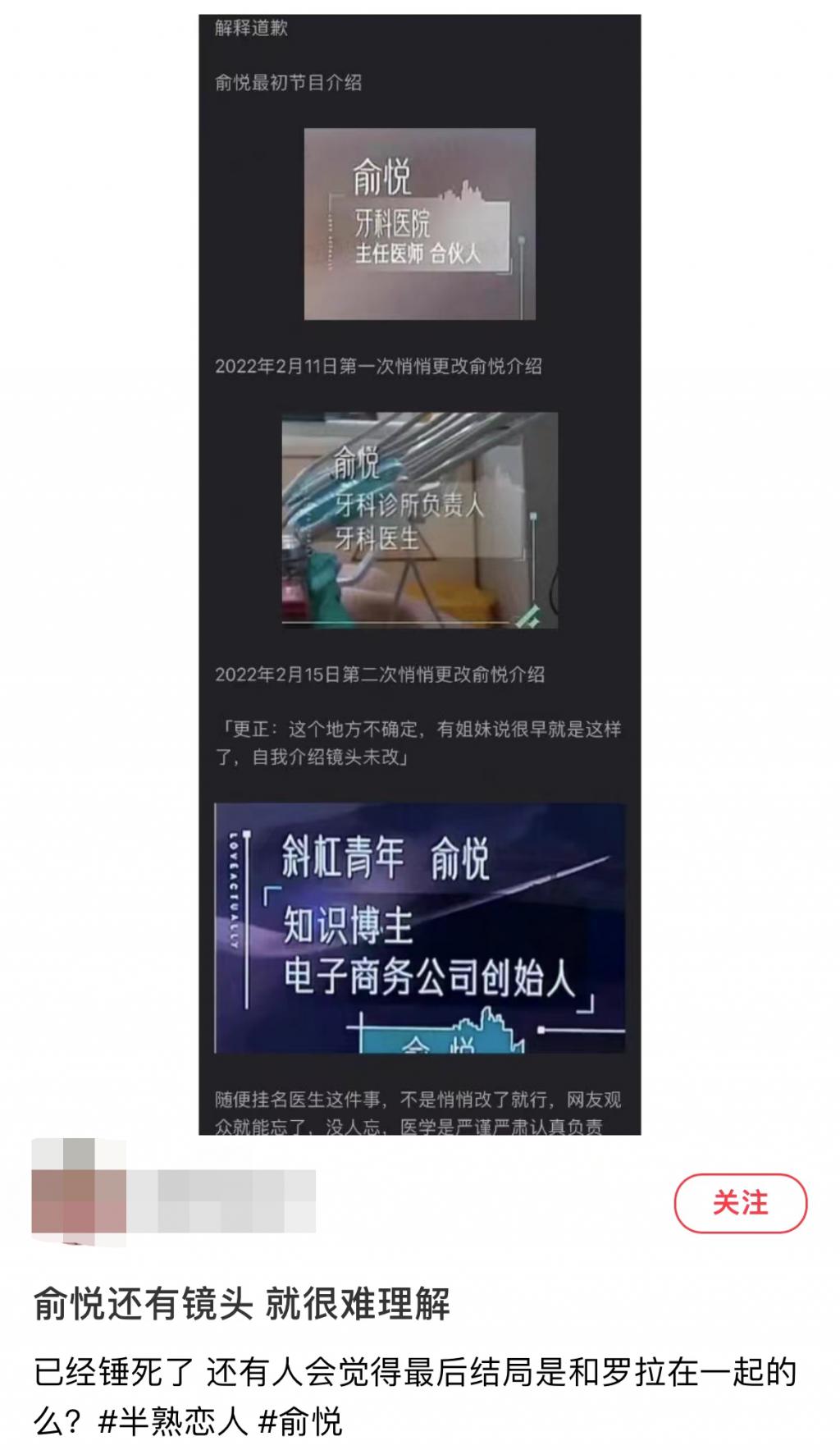View the post's screenshot image full screen
The height and width of the screenshot is (1450, 840).
pyautogui.click(x=419, y=574)
